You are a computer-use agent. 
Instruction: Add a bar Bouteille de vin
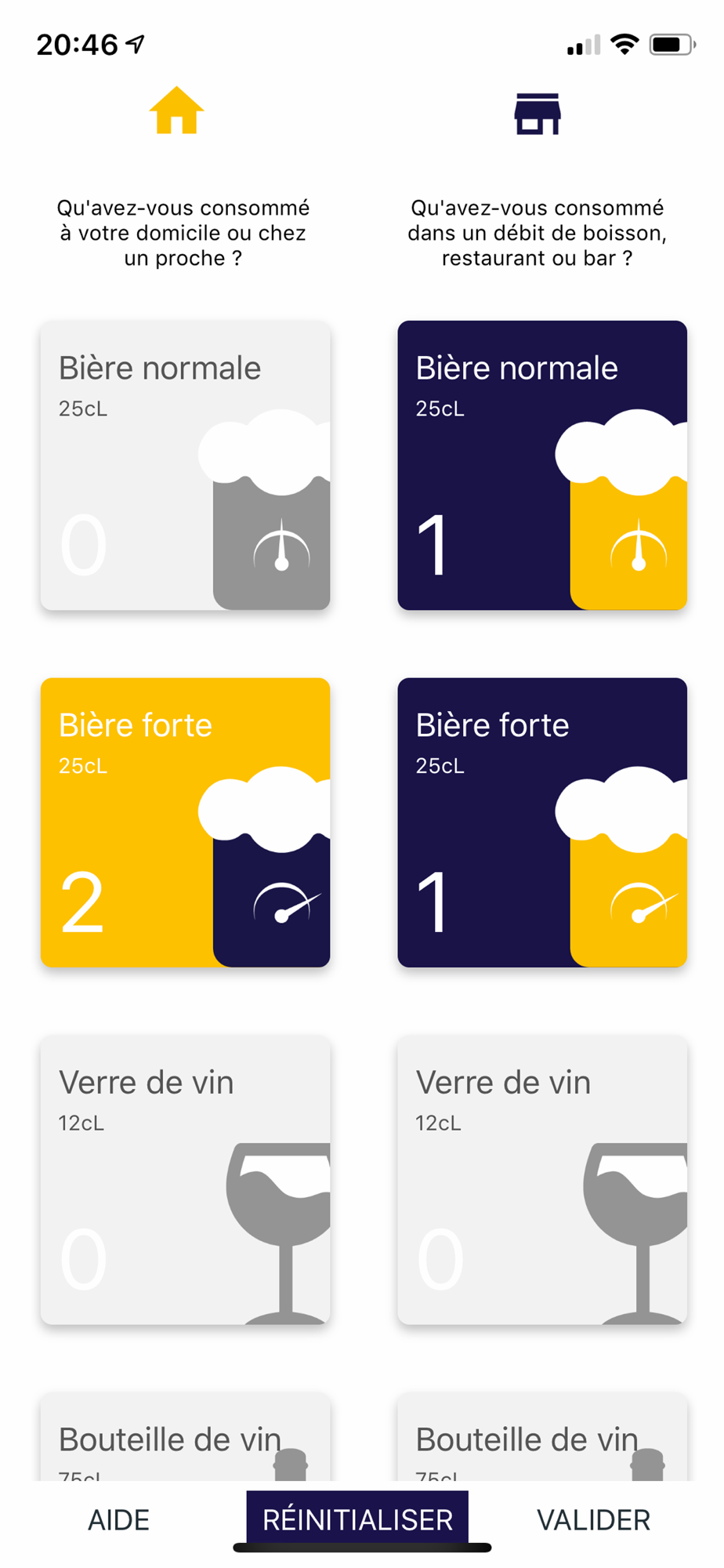click(x=542, y=1437)
